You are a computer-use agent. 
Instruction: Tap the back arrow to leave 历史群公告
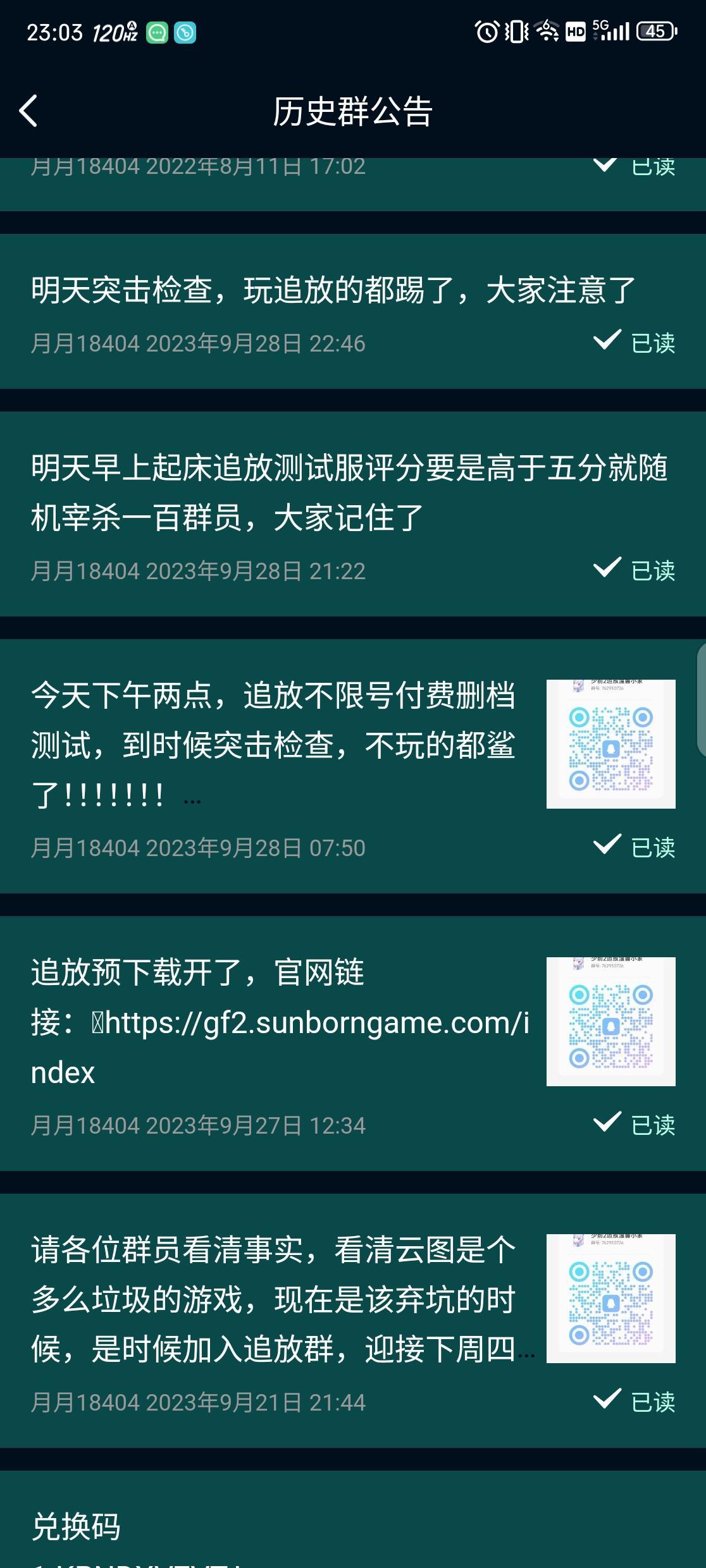point(28,109)
